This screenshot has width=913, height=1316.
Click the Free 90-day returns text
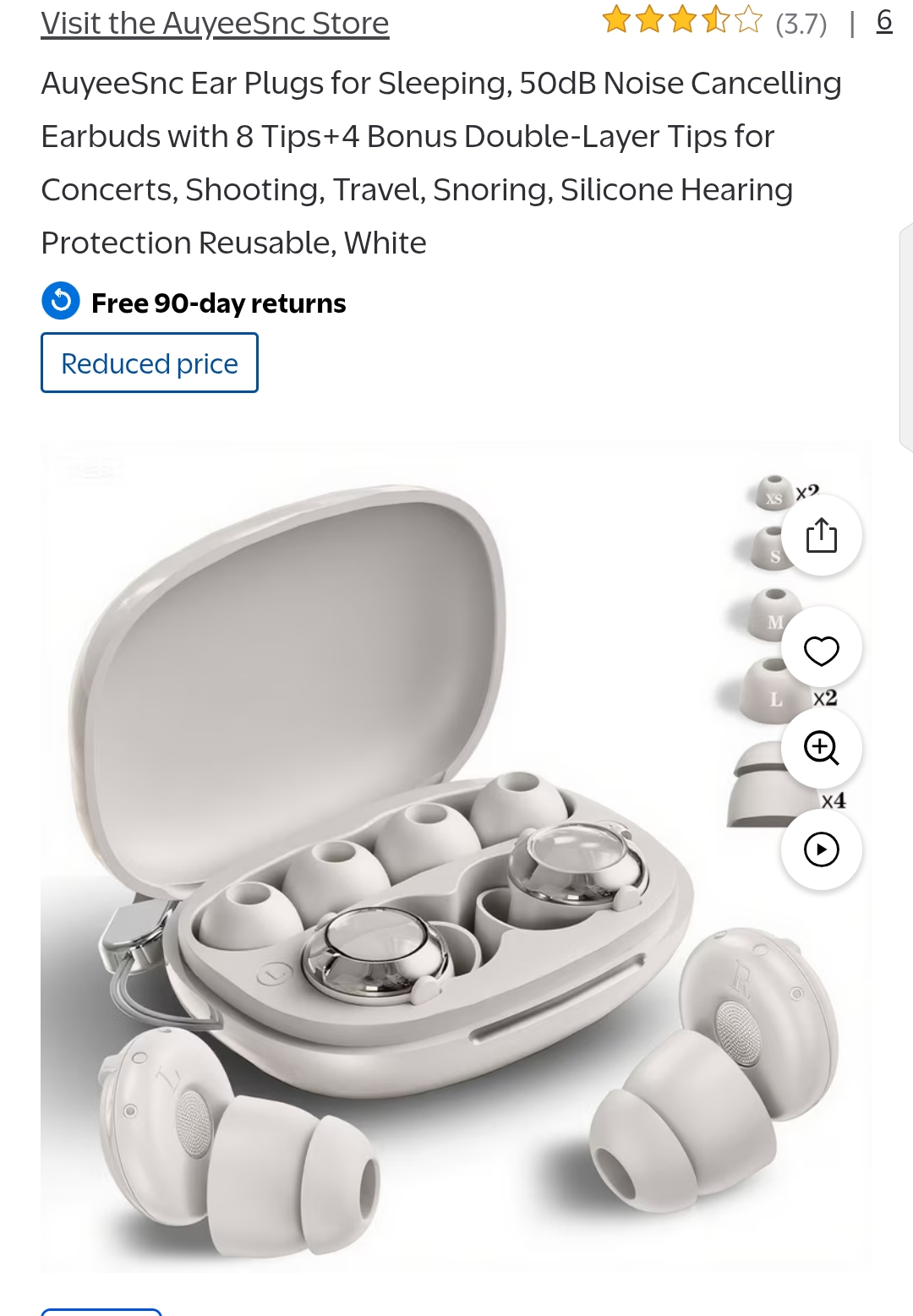tap(219, 302)
